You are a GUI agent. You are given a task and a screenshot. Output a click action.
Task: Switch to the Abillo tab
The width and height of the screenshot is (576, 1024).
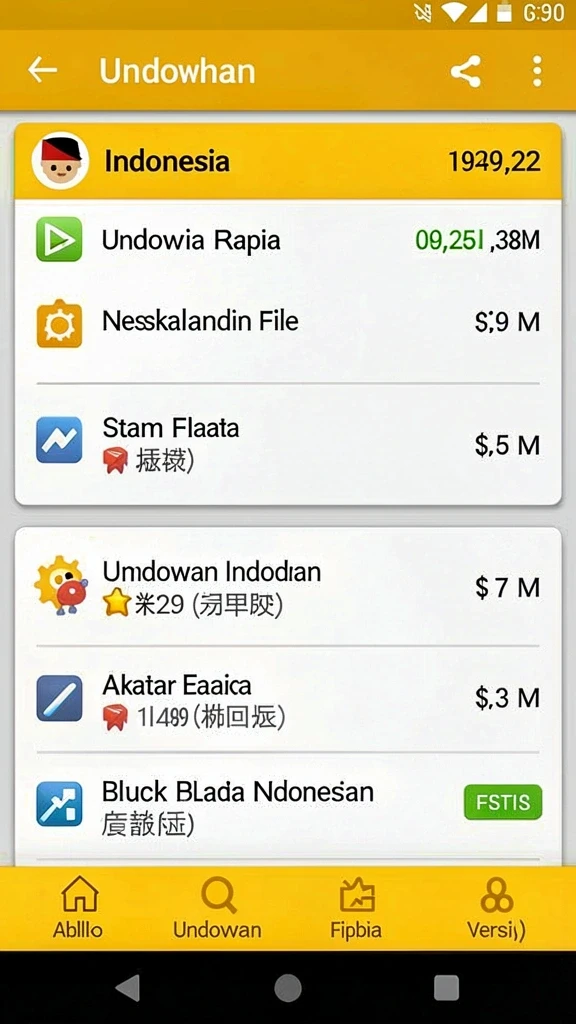click(78, 908)
